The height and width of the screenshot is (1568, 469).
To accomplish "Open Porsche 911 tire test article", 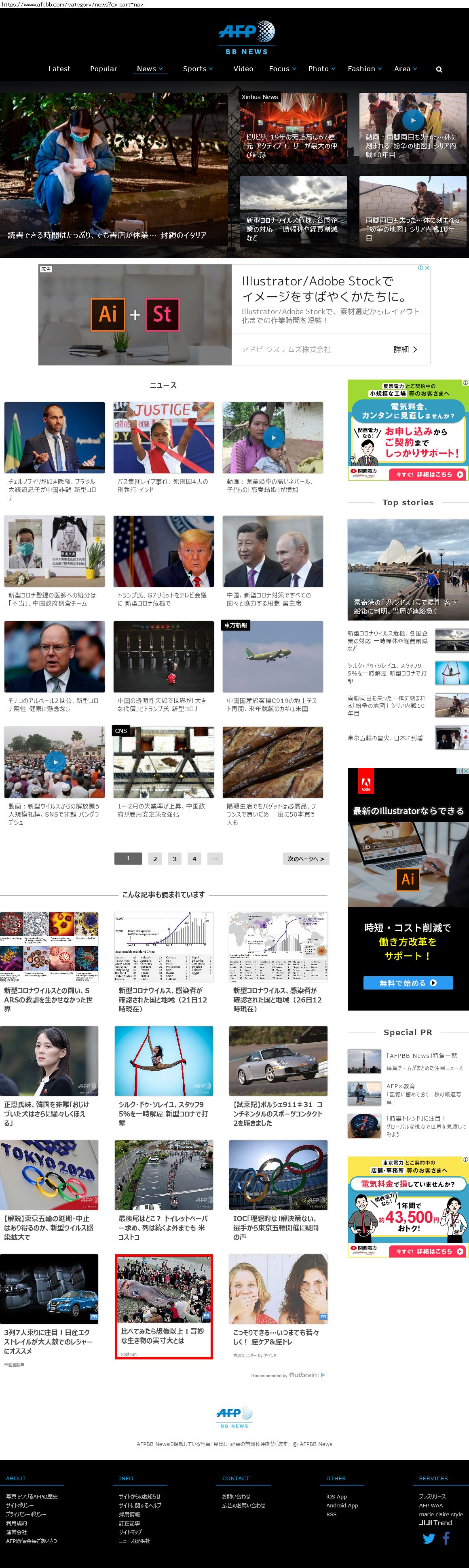I will coord(278,1113).
